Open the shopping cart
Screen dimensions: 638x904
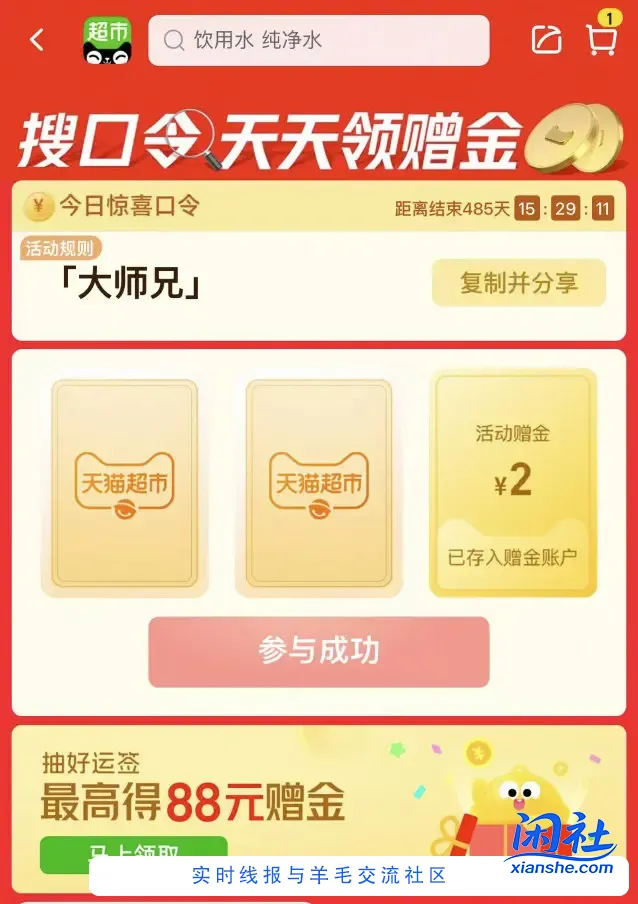click(x=602, y=39)
